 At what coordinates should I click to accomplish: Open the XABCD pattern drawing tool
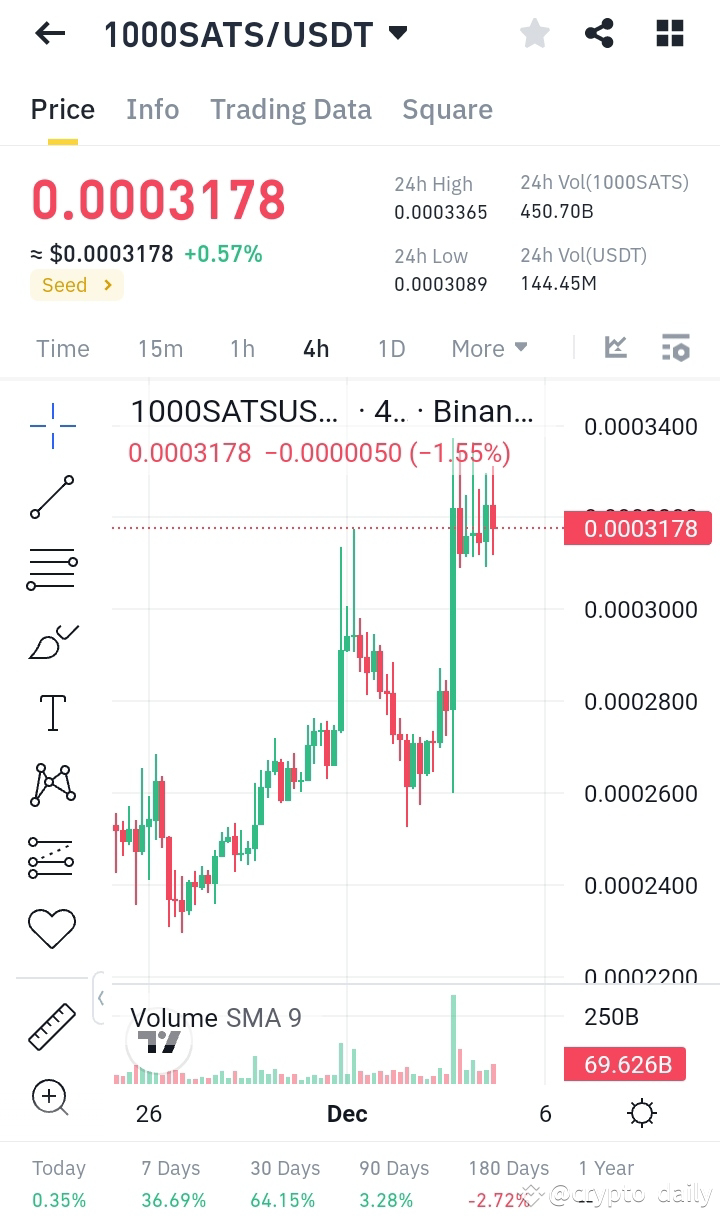[x=51, y=784]
